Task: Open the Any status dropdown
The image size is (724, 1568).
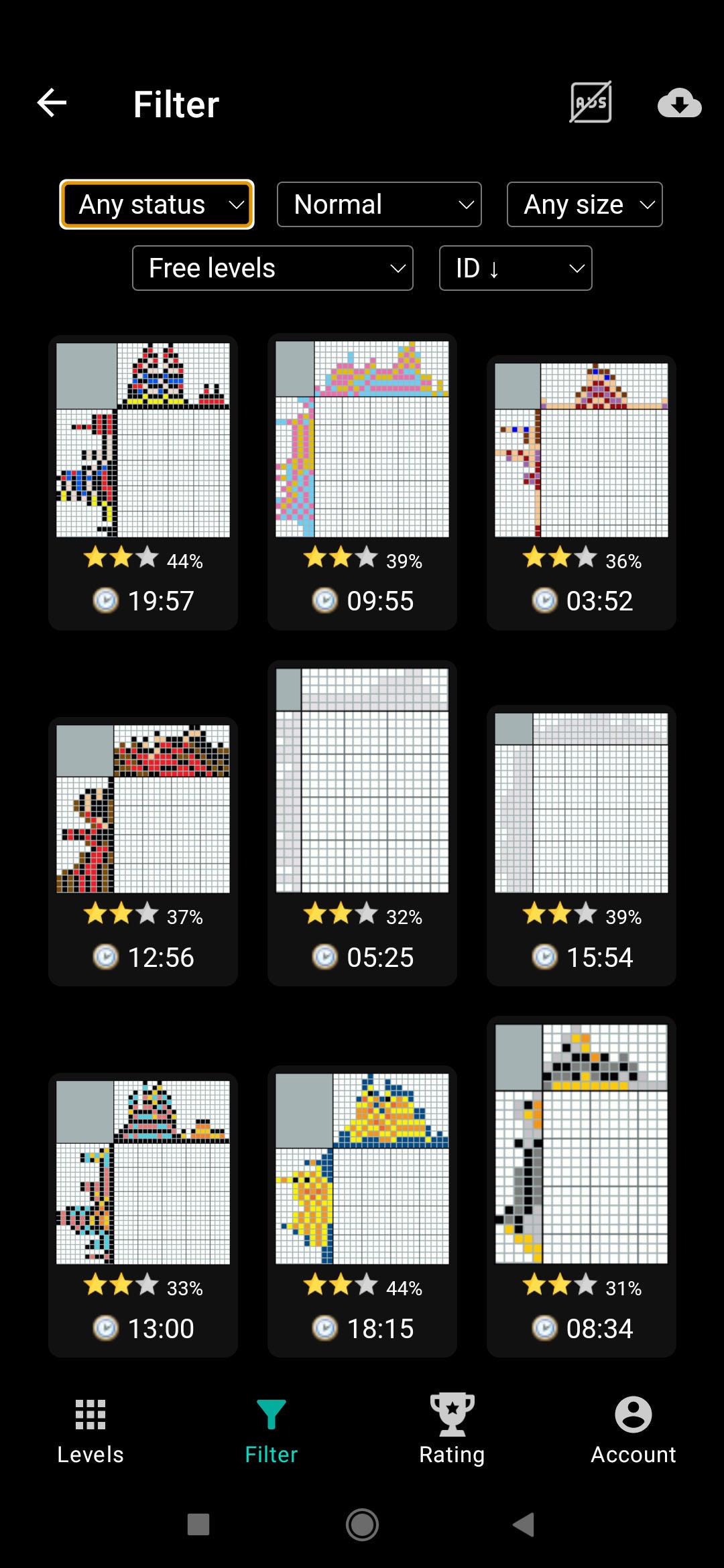Action: tap(156, 204)
